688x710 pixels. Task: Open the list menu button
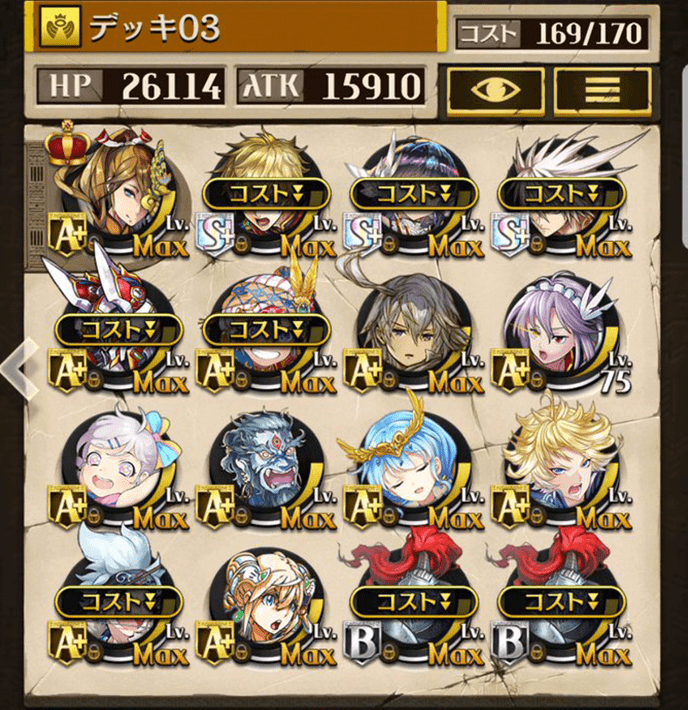tap(601, 88)
